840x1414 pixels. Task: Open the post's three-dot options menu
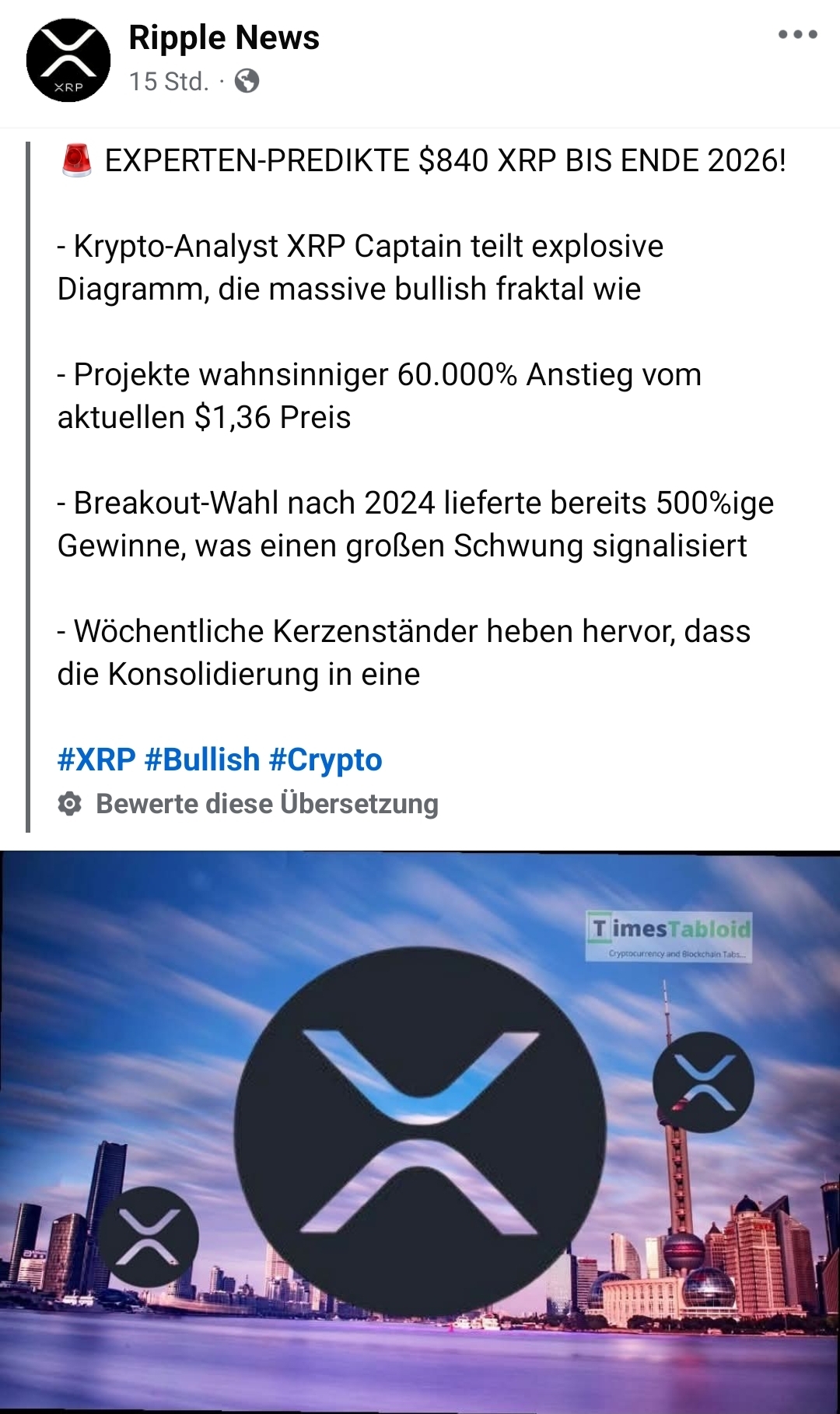797,34
